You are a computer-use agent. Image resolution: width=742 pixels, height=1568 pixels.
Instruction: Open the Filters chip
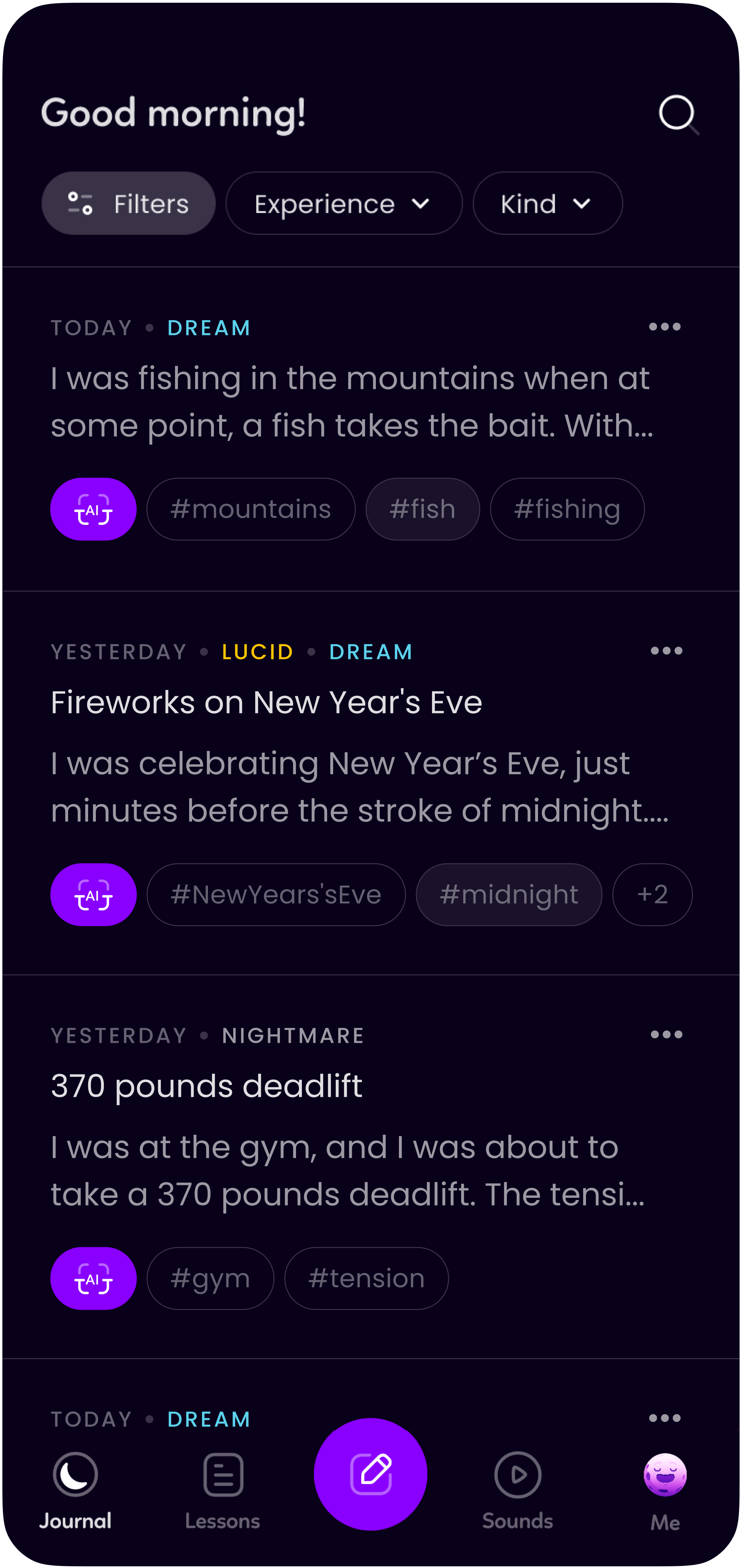[x=129, y=203]
